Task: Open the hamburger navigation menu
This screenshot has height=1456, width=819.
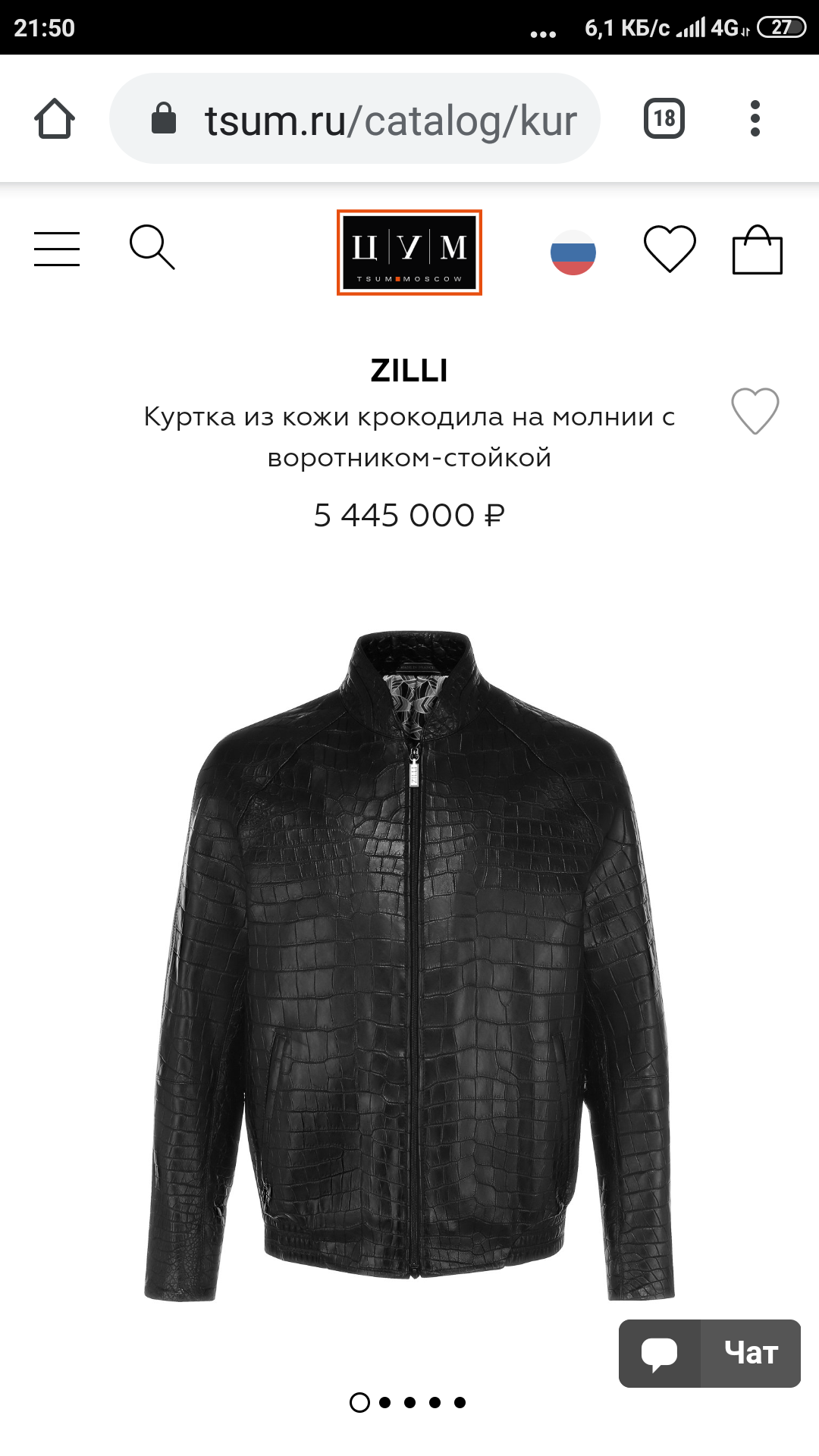Action: click(57, 249)
